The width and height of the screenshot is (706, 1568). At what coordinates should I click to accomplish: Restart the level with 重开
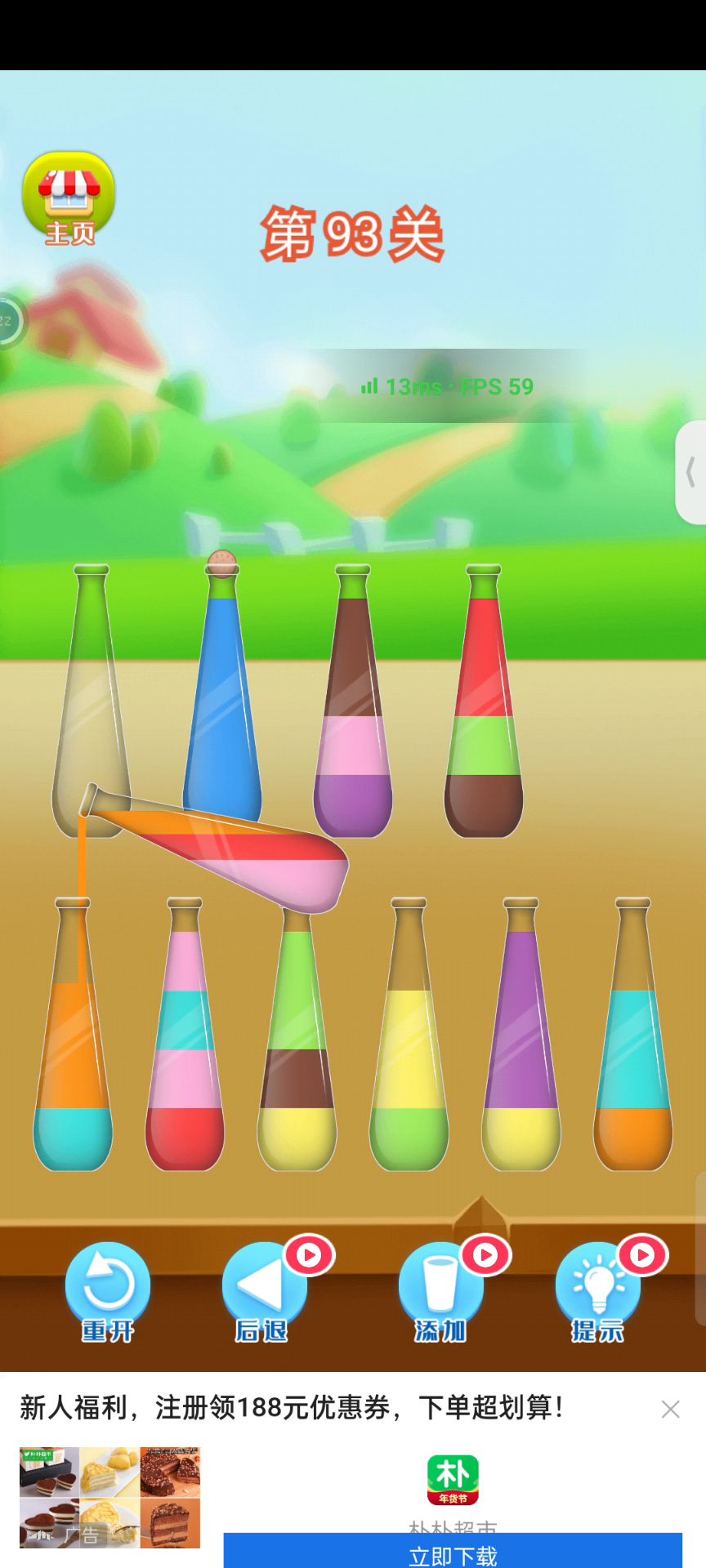point(107,1292)
